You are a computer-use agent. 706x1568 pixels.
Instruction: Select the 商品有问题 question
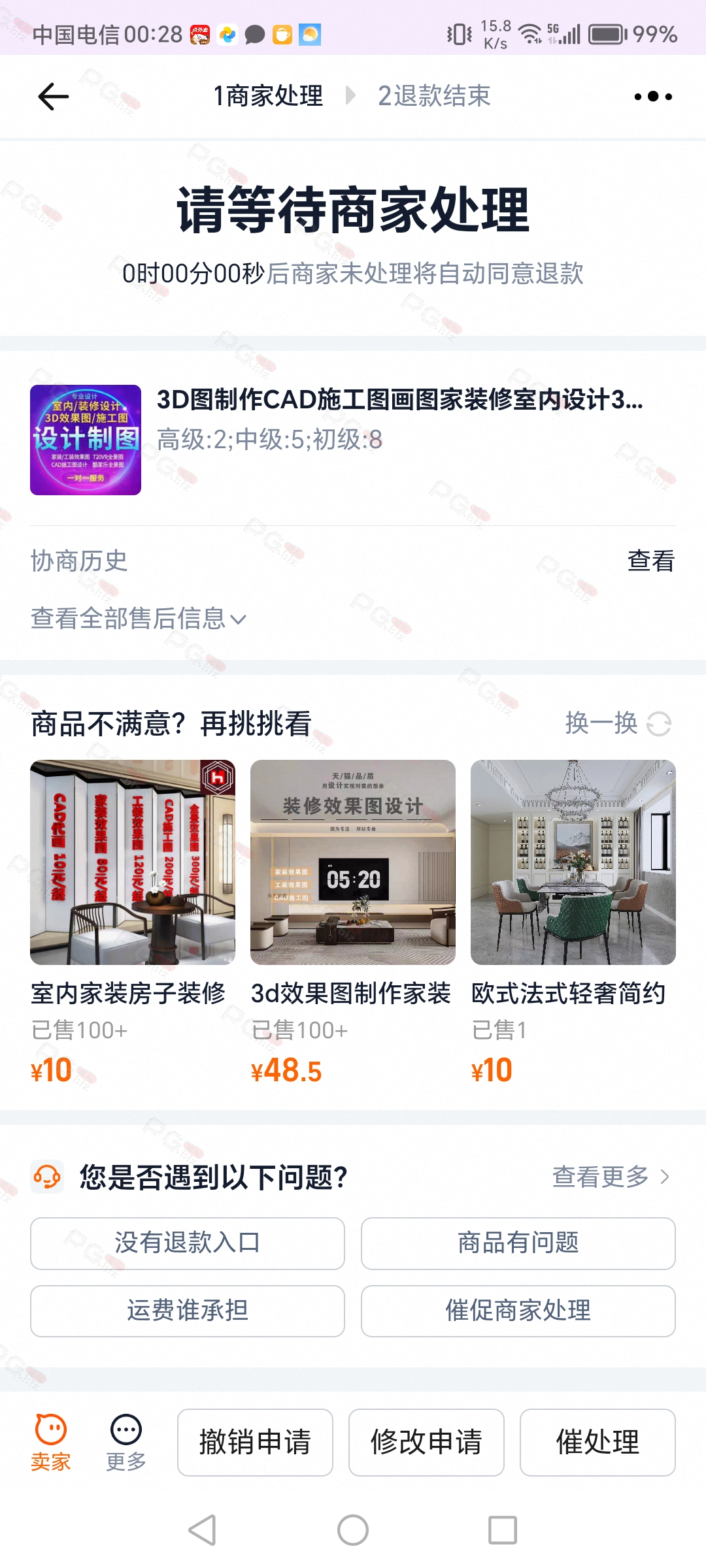tap(518, 1243)
